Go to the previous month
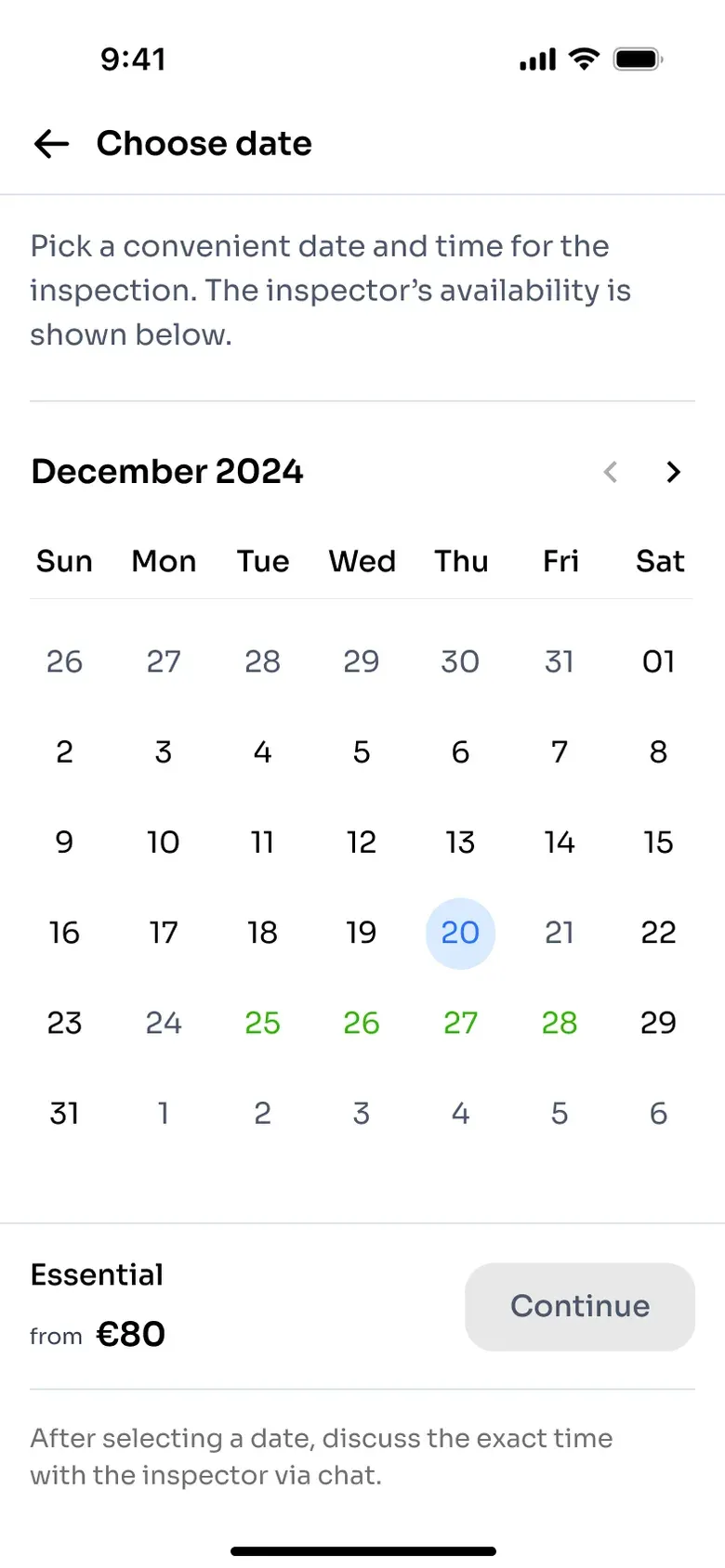Screen dimensions: 725x1568 [611, 472]
